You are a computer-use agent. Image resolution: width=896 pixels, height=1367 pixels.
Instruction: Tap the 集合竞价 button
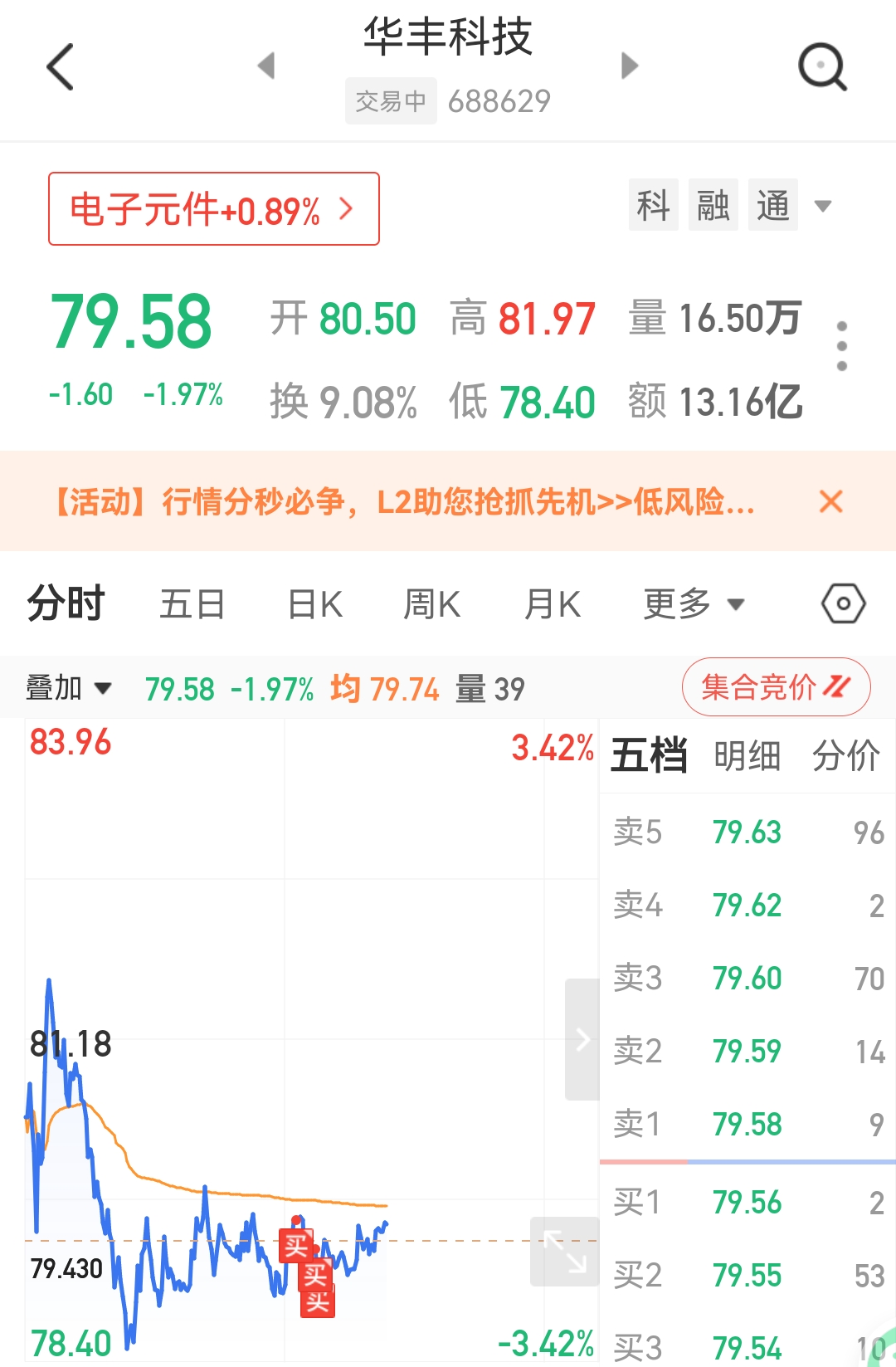[x=776, y=687]
